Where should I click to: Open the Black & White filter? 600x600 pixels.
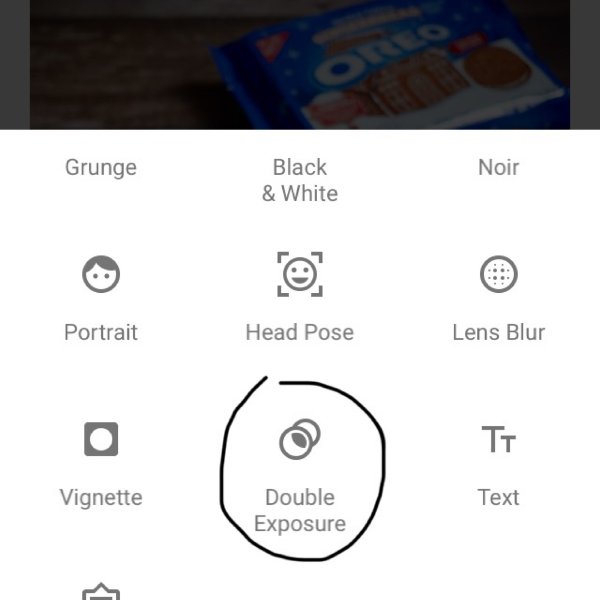(299, 180)
